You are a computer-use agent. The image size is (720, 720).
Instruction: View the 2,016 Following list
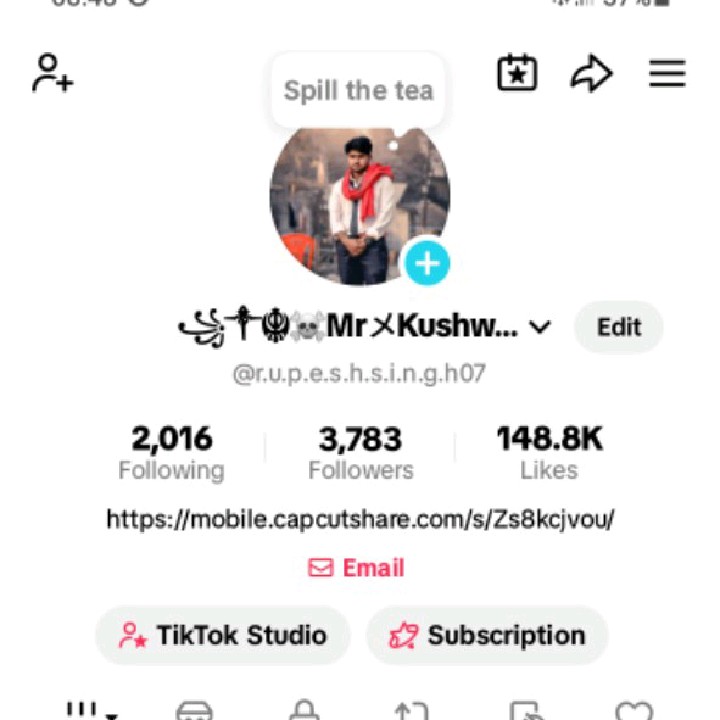(172, 453)
